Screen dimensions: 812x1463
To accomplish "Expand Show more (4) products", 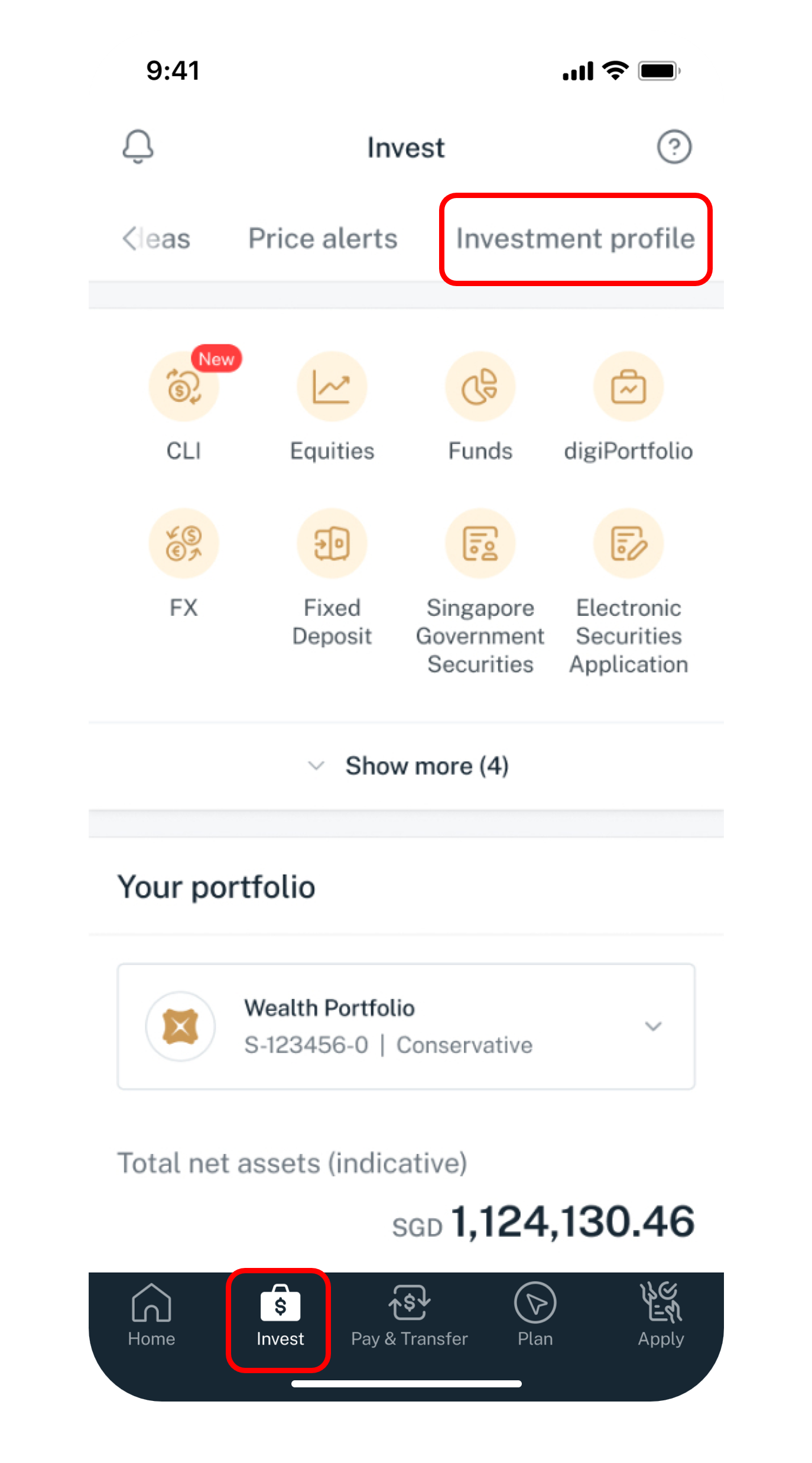I will coord(408,766).
